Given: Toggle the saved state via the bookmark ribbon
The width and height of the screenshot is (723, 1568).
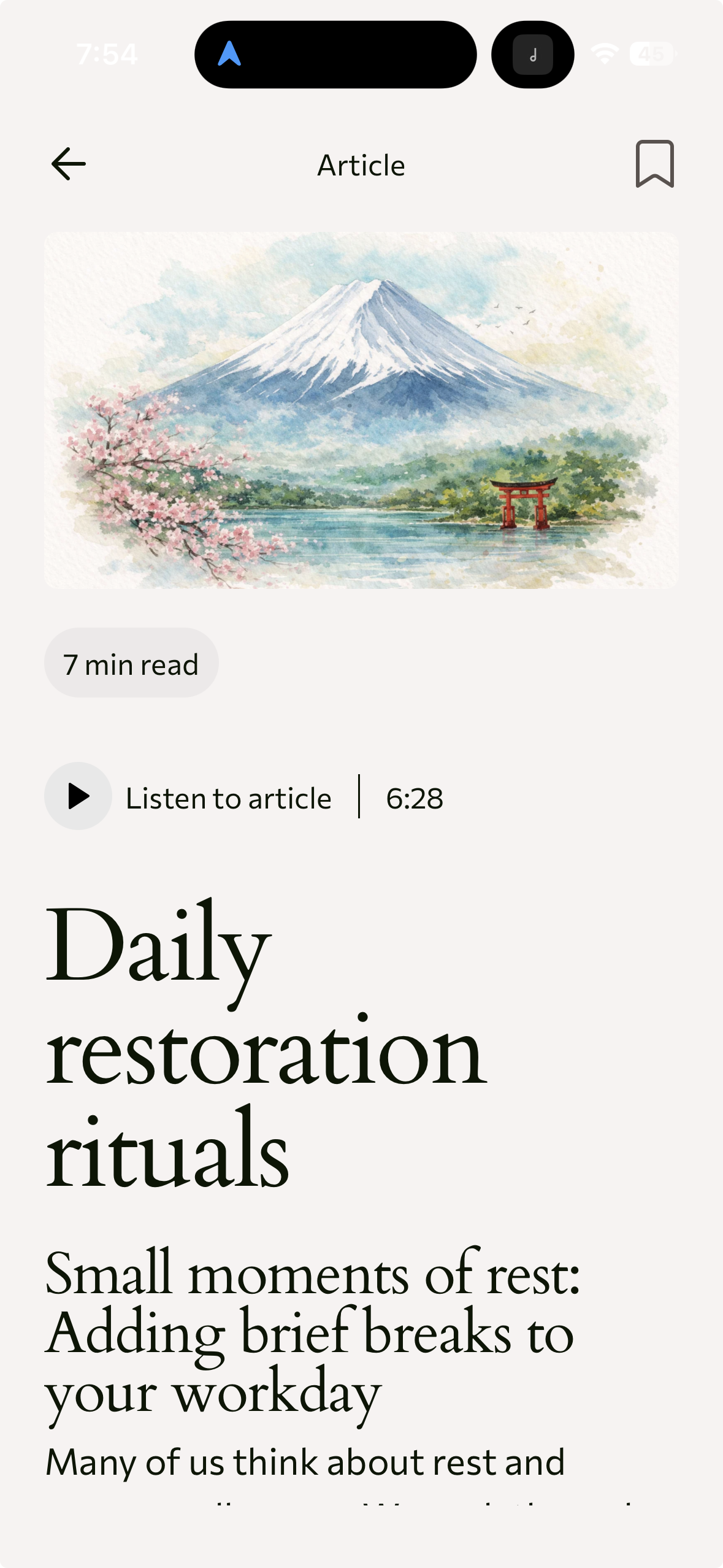Looking at the screenshot, I should click(654, 164).
